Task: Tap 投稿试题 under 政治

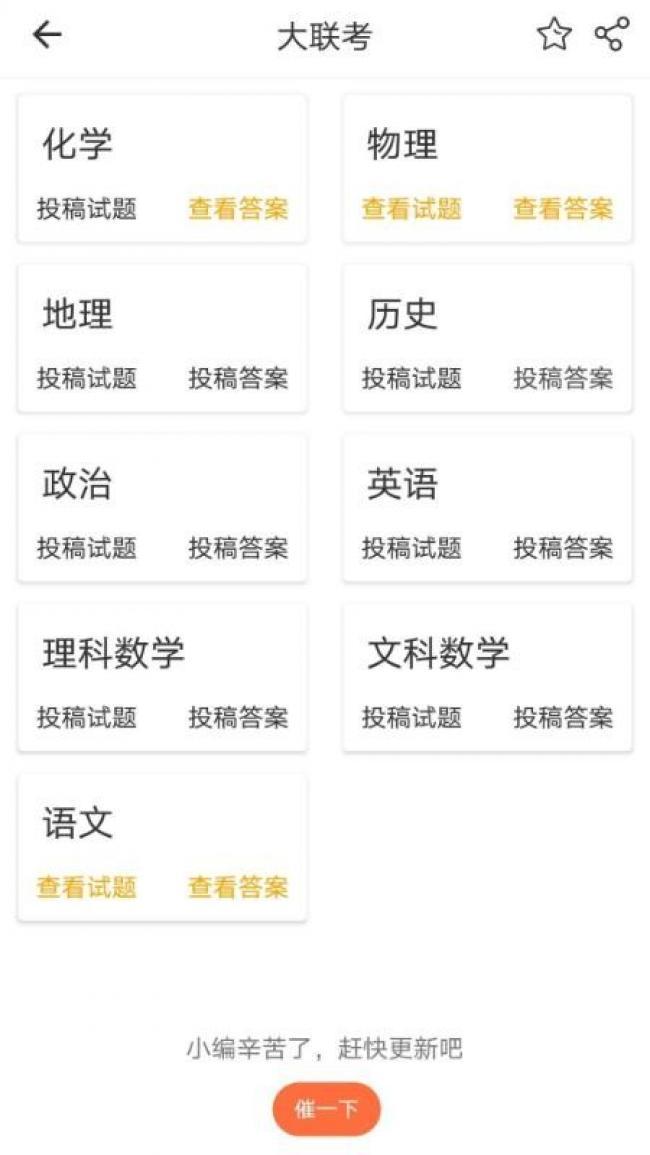Action: (87, 548)
